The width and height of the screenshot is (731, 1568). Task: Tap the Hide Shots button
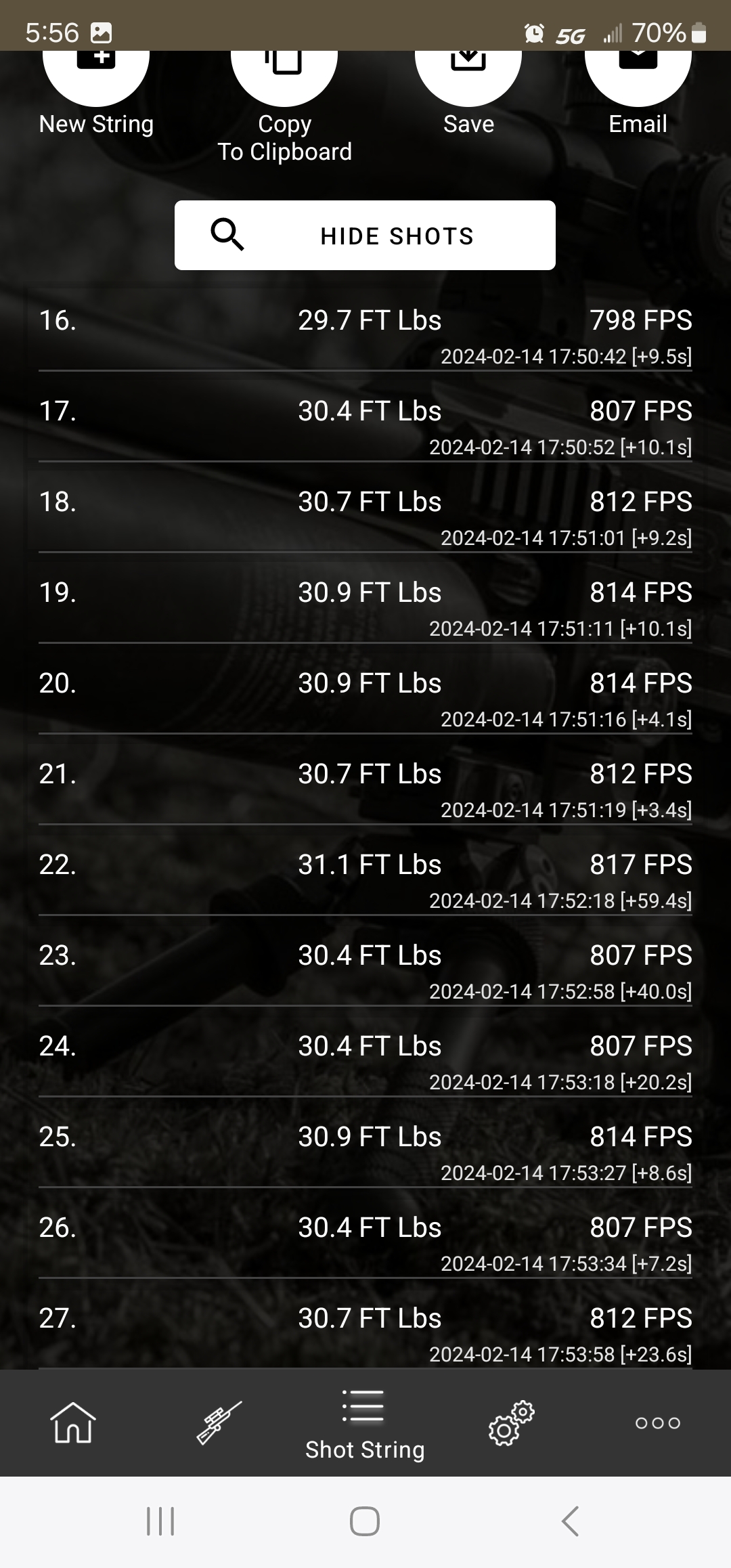pos(365,236)
